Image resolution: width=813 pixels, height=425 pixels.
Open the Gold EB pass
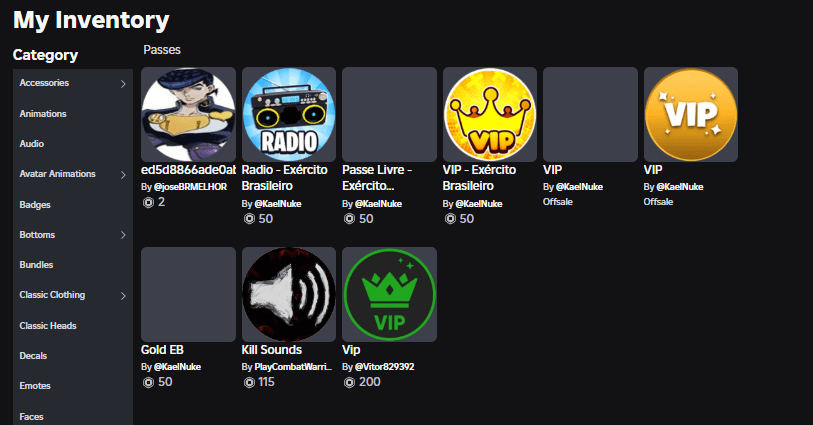coord(189,294)
